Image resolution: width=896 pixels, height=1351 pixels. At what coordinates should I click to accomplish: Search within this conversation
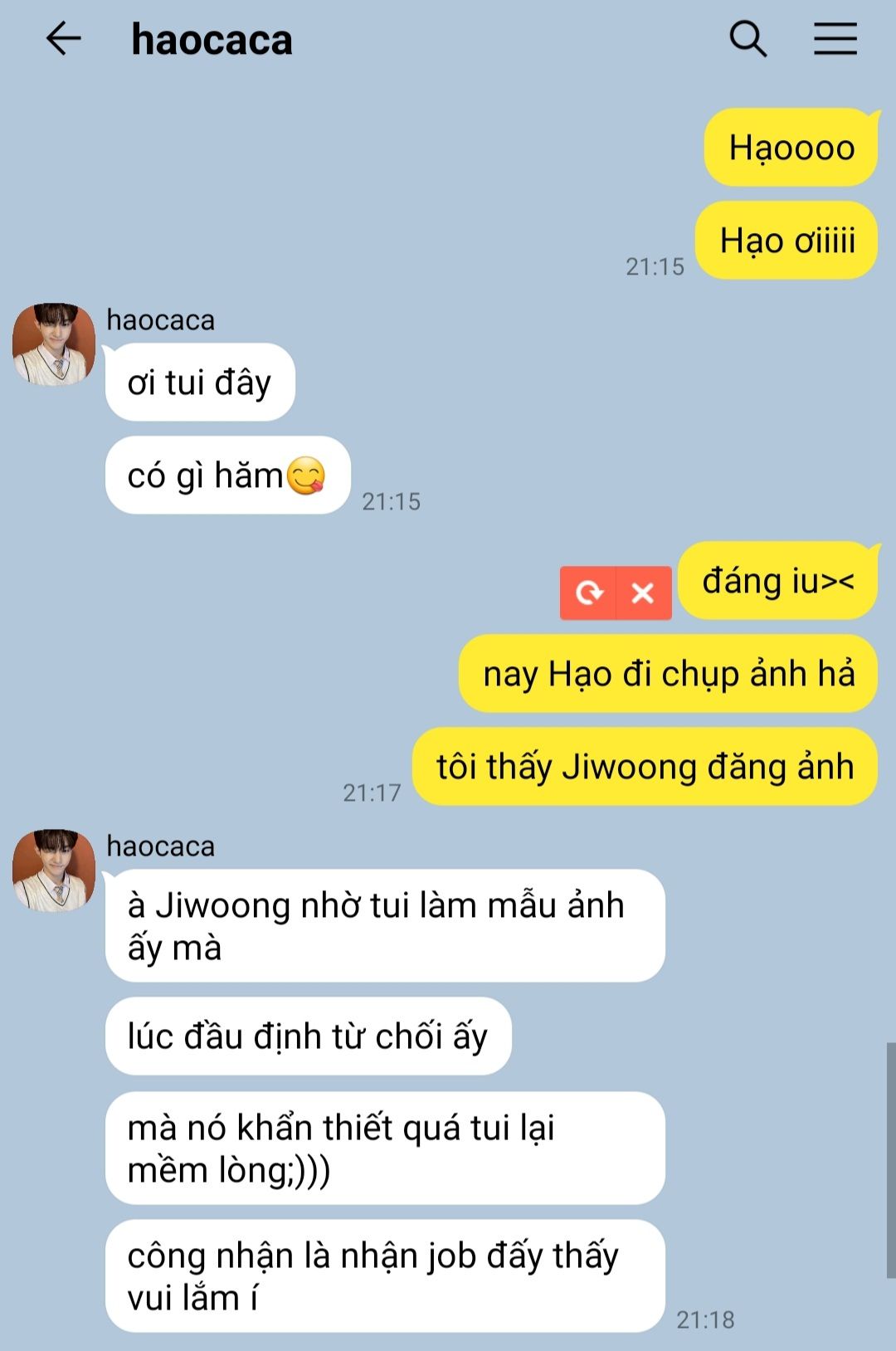tap(747, 39)
